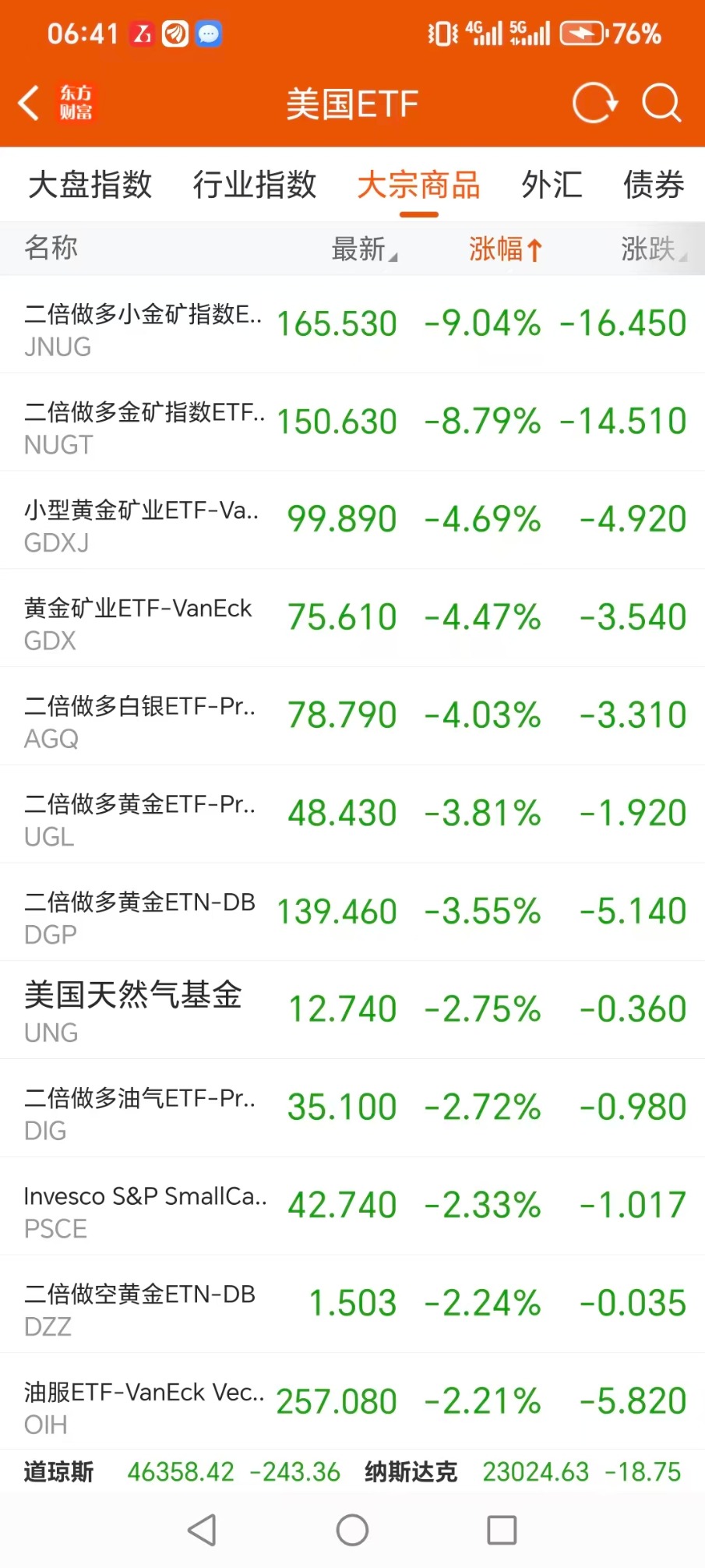Toggle the 涨幅 sort order
Image resolution: width=705 pixels, height=1568 pixels.
coord(504,249)
